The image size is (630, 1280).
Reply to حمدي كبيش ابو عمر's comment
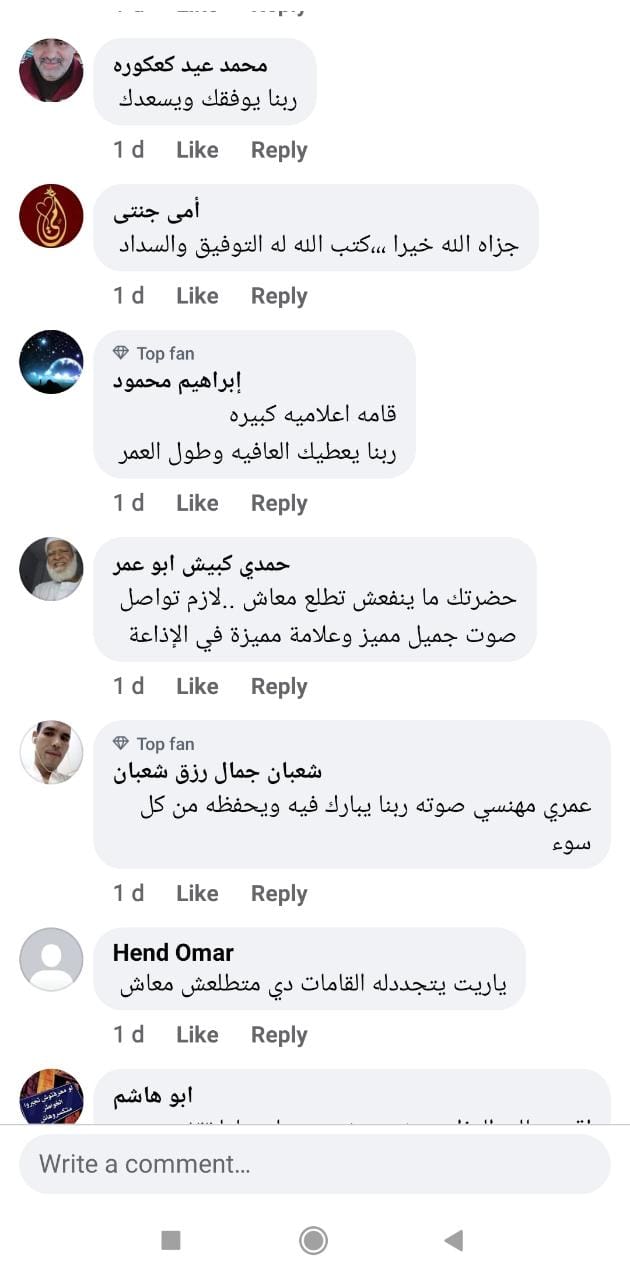pyautogui.click(x=279, y=686)
